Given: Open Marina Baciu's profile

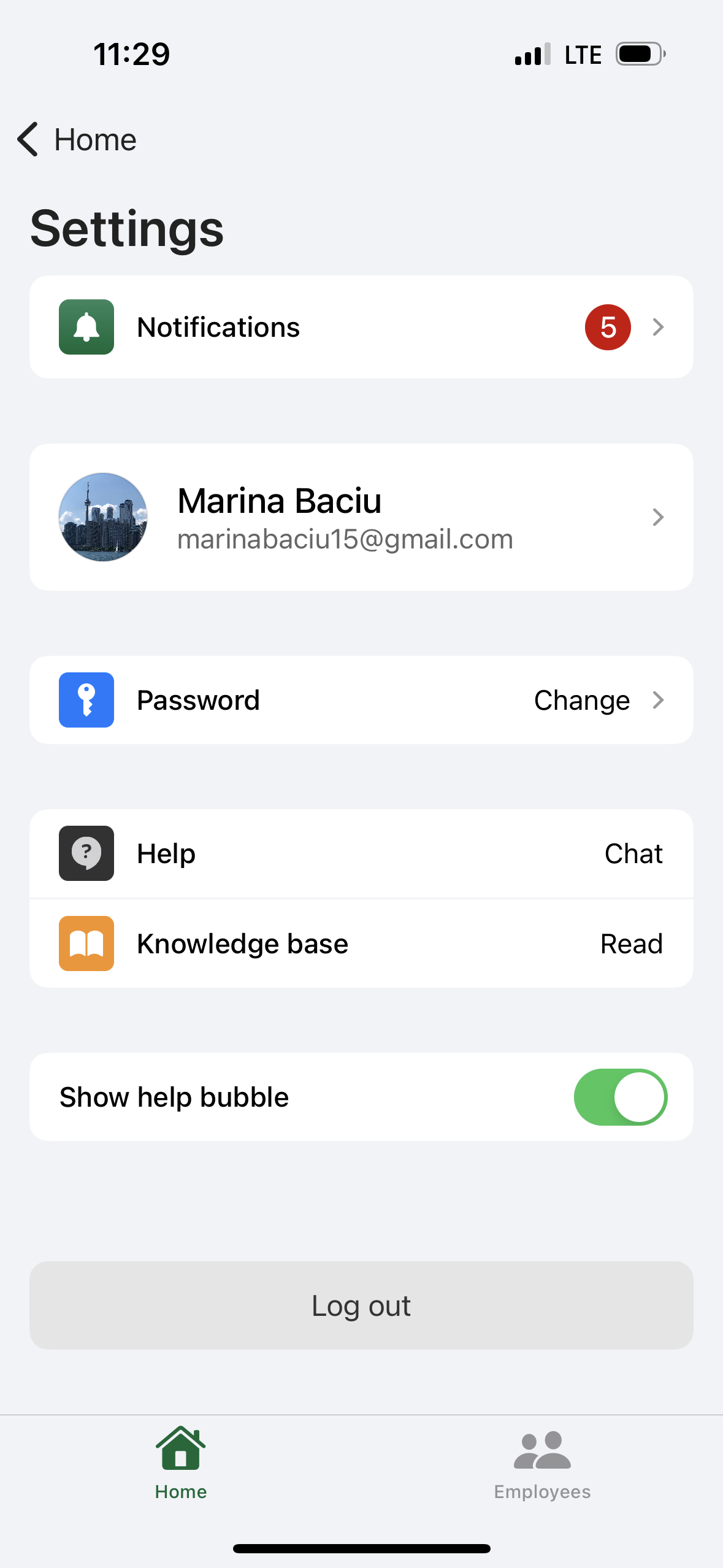Looking at the screenshot, I should 361,517.
